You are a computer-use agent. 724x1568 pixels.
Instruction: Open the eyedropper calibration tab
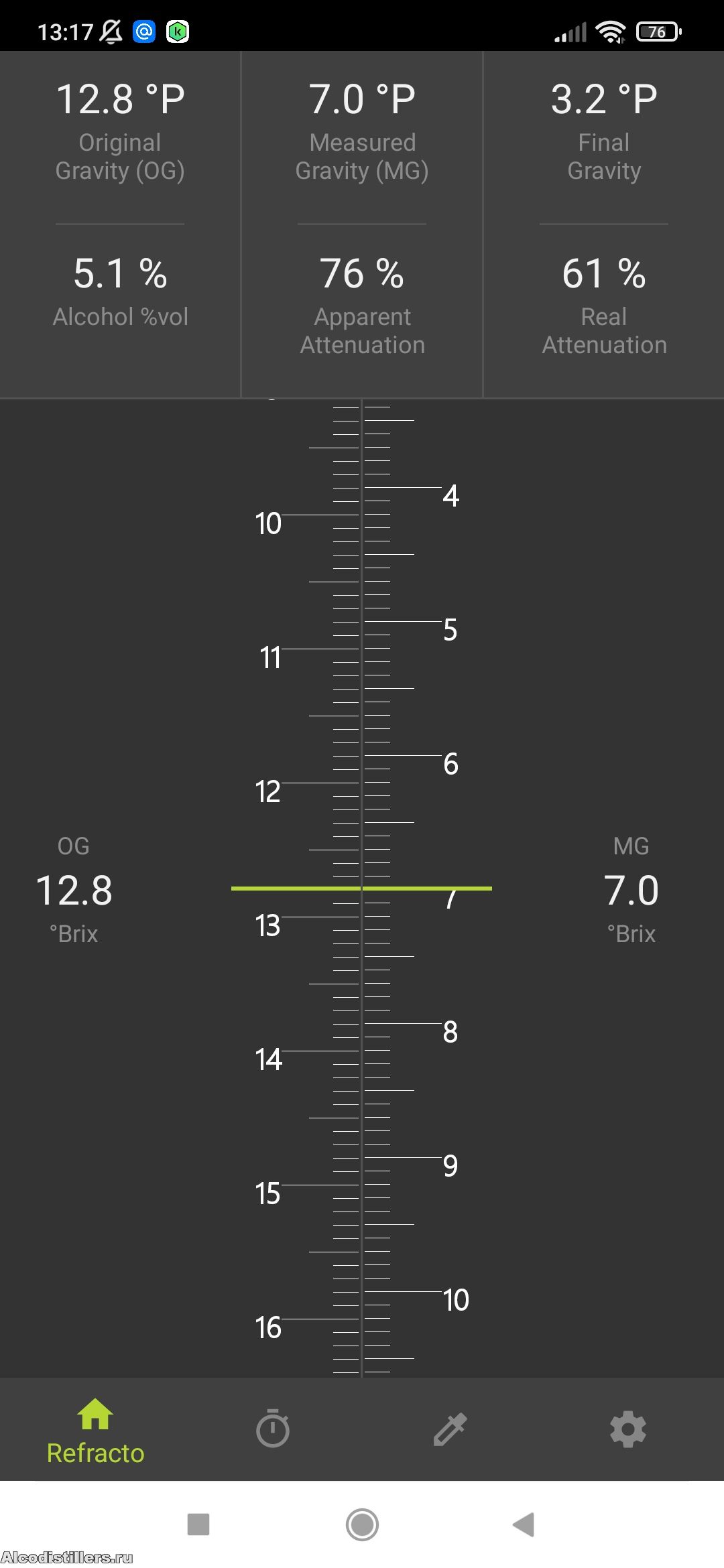click(x=450, y=1429)
